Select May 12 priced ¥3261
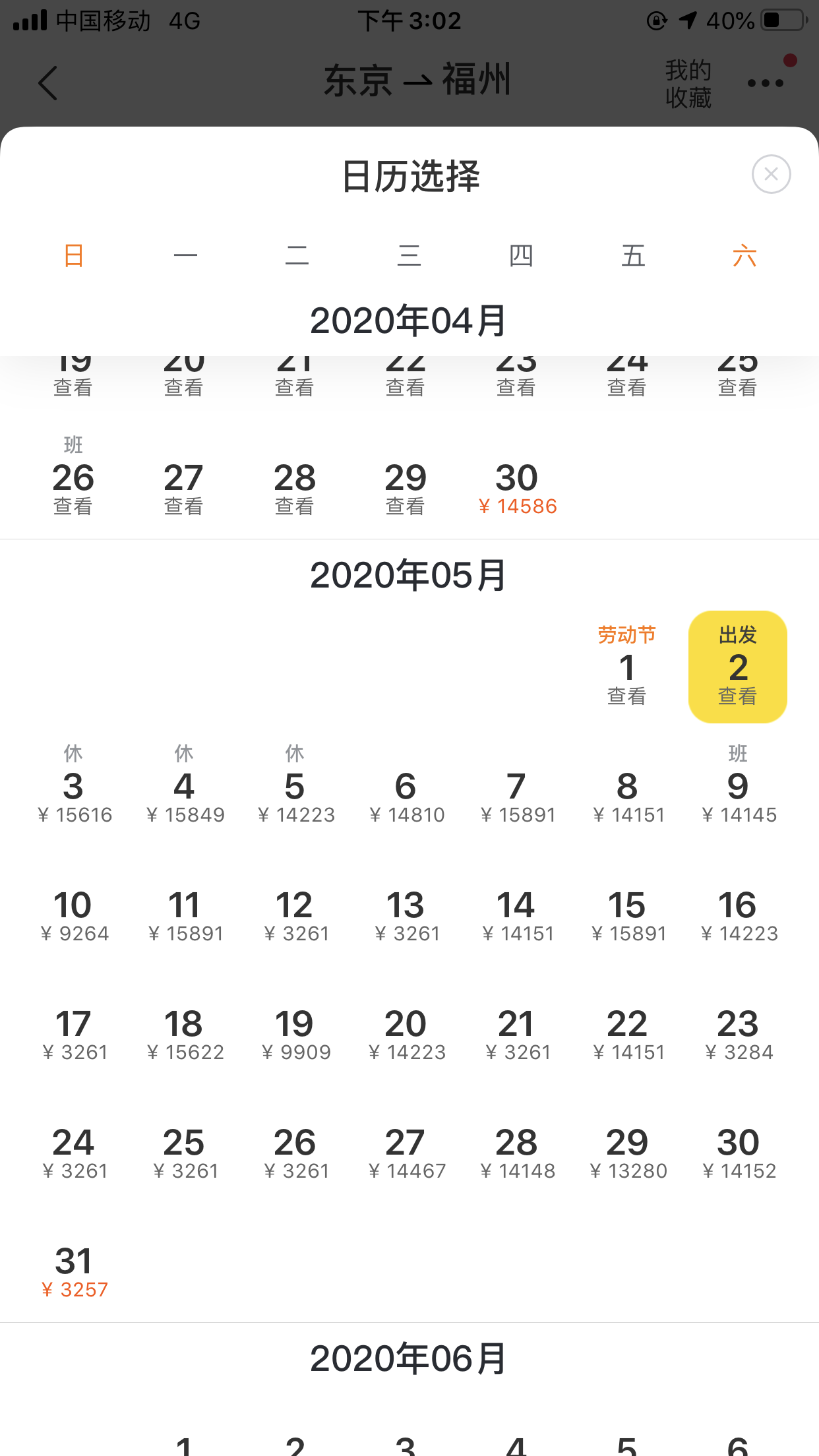Viewport: 819px width, 1456px height. coord(295,915)
